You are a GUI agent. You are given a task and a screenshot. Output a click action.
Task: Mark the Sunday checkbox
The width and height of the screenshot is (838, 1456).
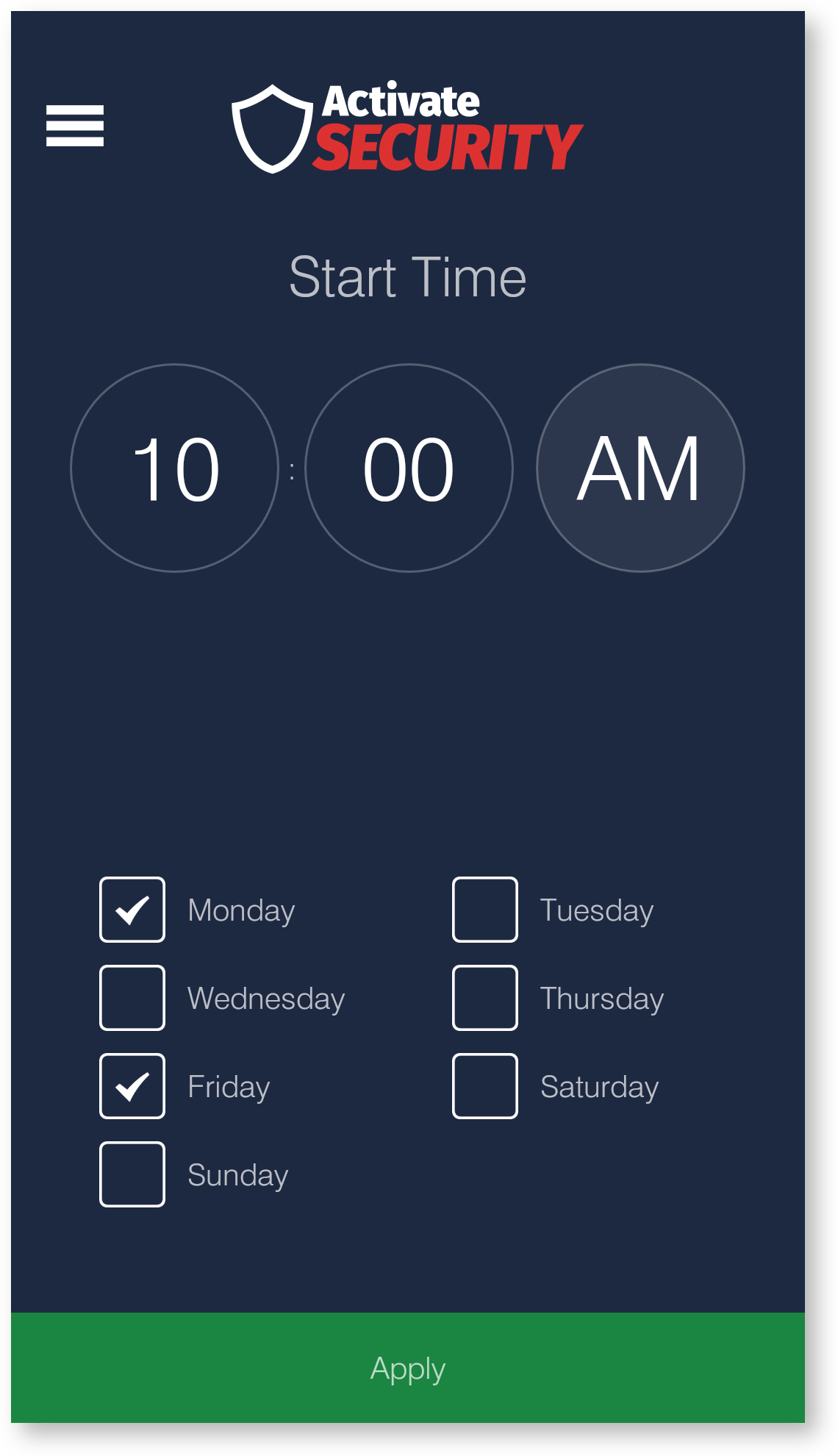click(132, 1174)
